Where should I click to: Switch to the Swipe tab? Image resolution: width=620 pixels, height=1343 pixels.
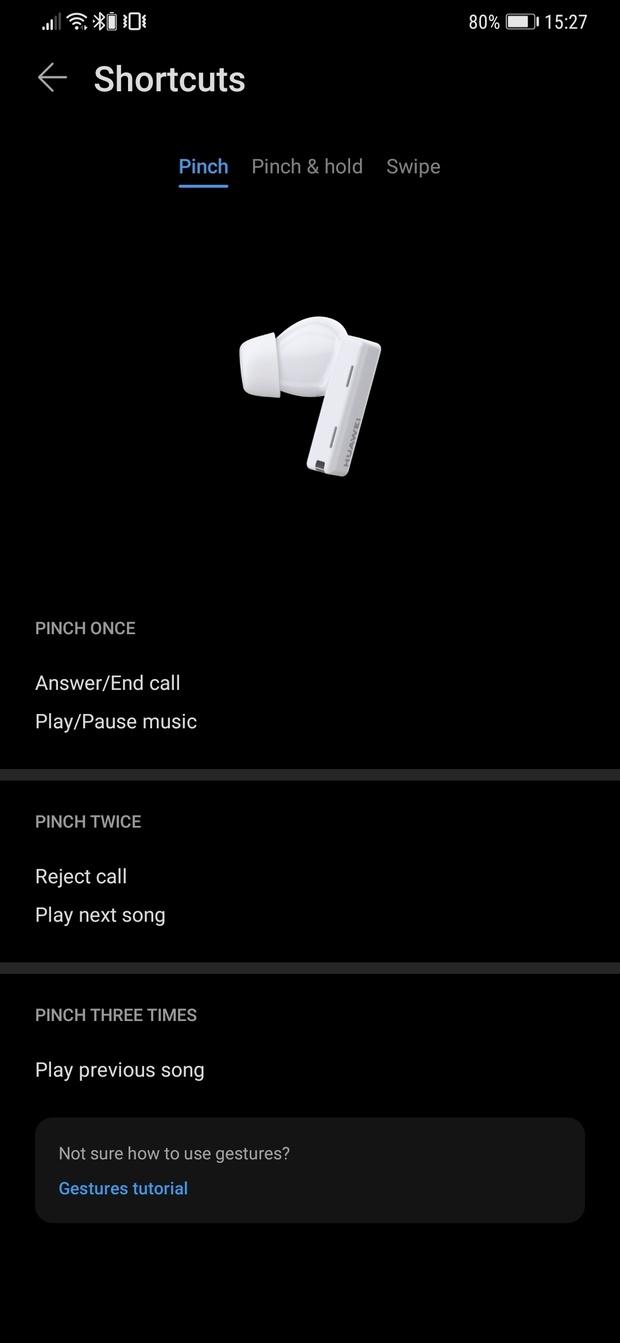[413, 167]
